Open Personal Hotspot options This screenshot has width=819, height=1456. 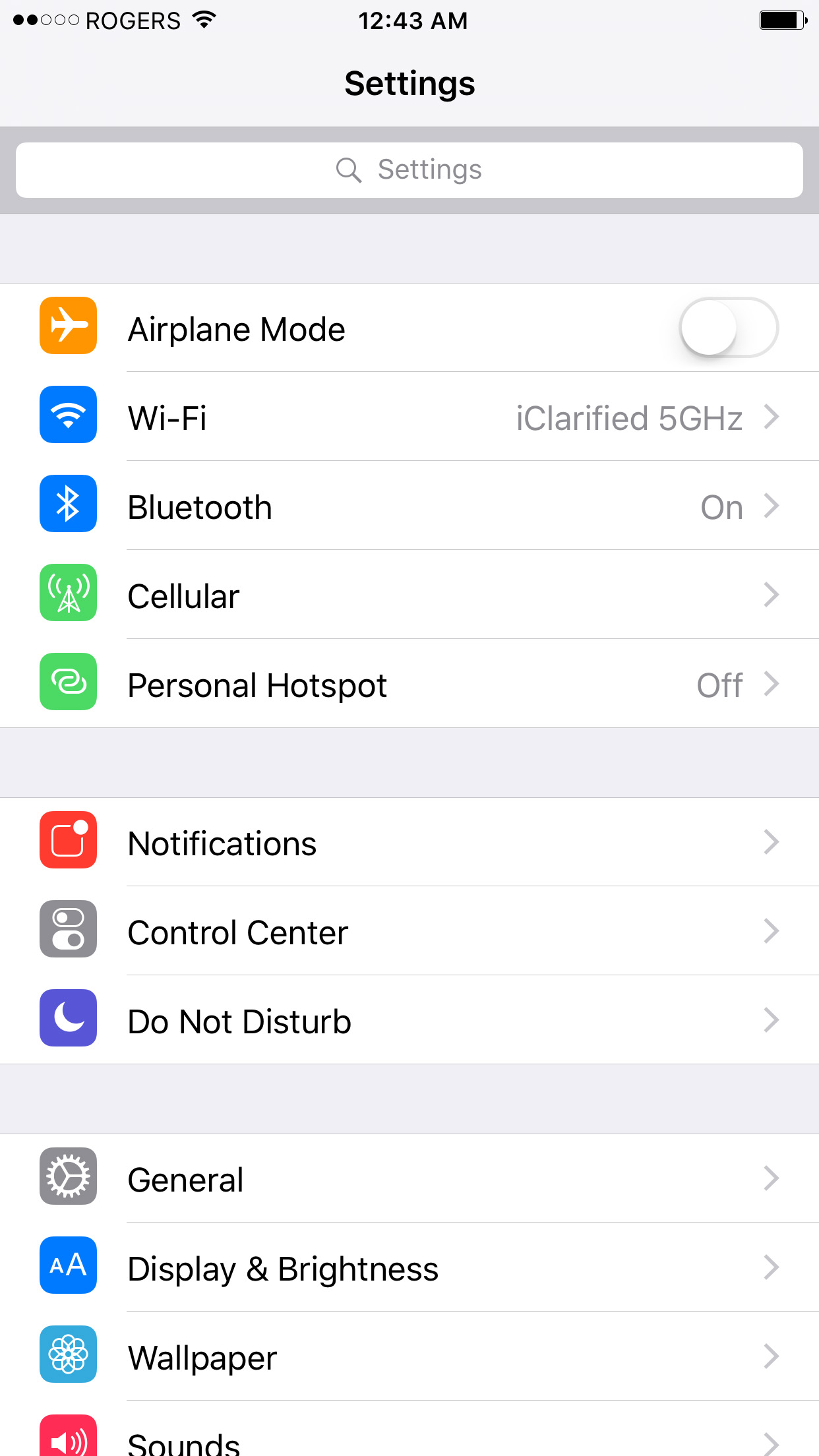[409, 684]
